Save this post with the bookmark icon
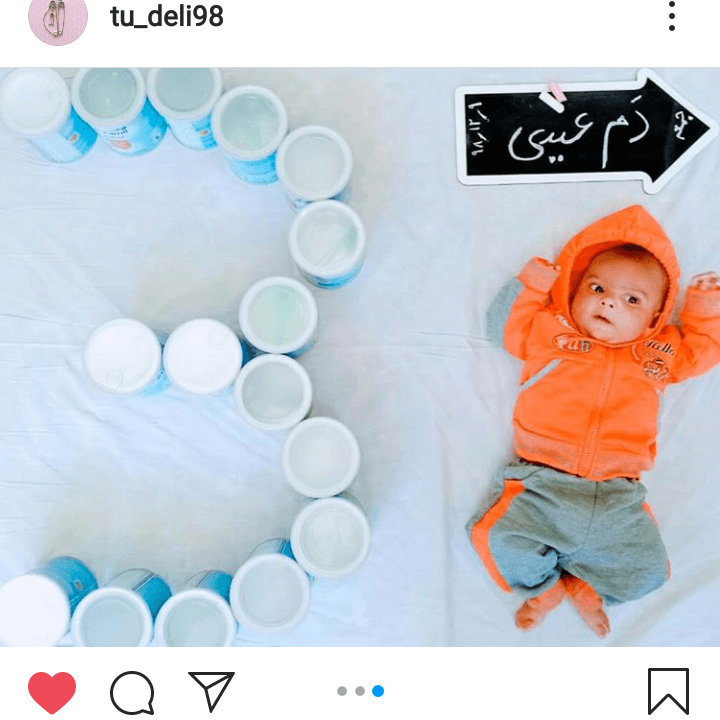The image size is (720, 720). coord(668,691)
